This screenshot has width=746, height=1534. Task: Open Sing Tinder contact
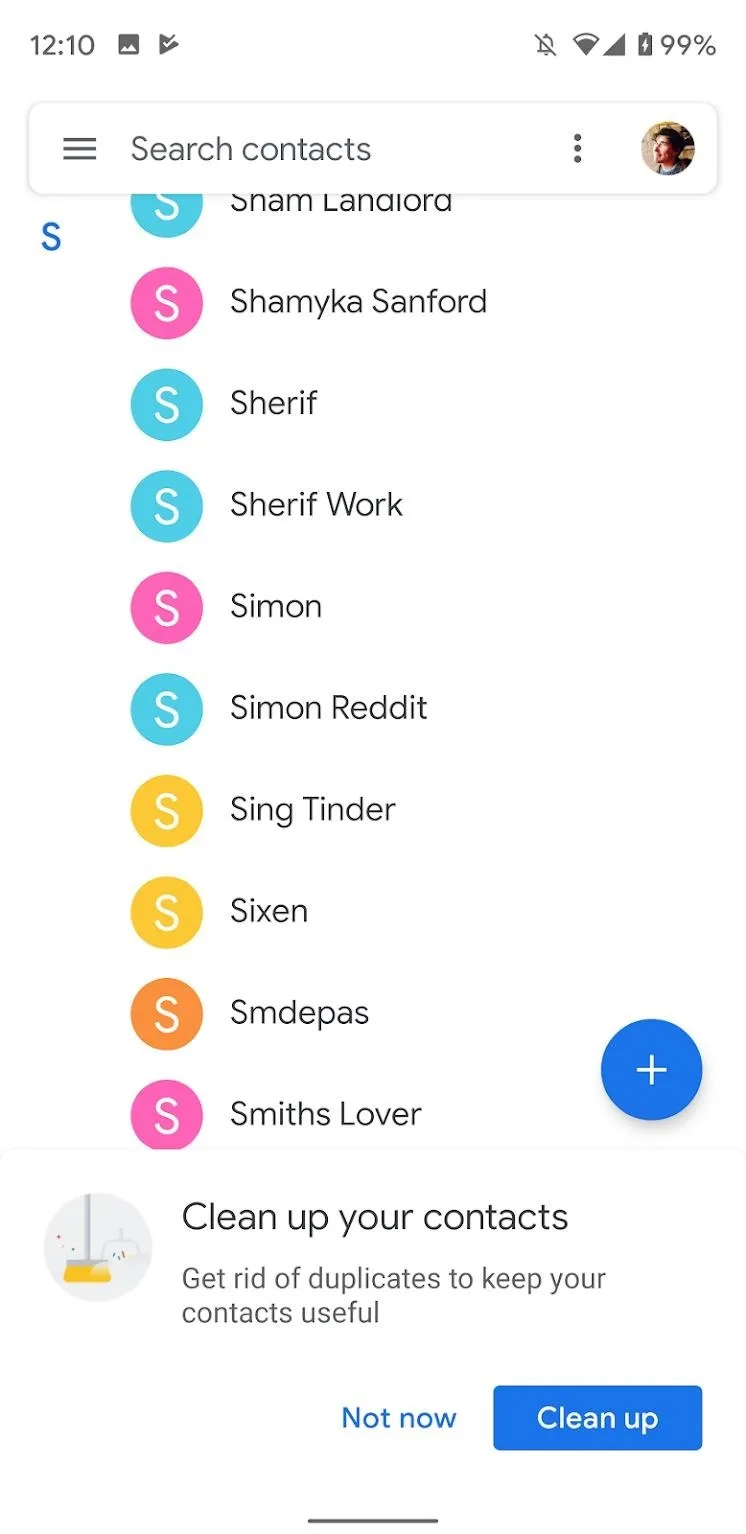pyautogui.click(x=312, y=810)
